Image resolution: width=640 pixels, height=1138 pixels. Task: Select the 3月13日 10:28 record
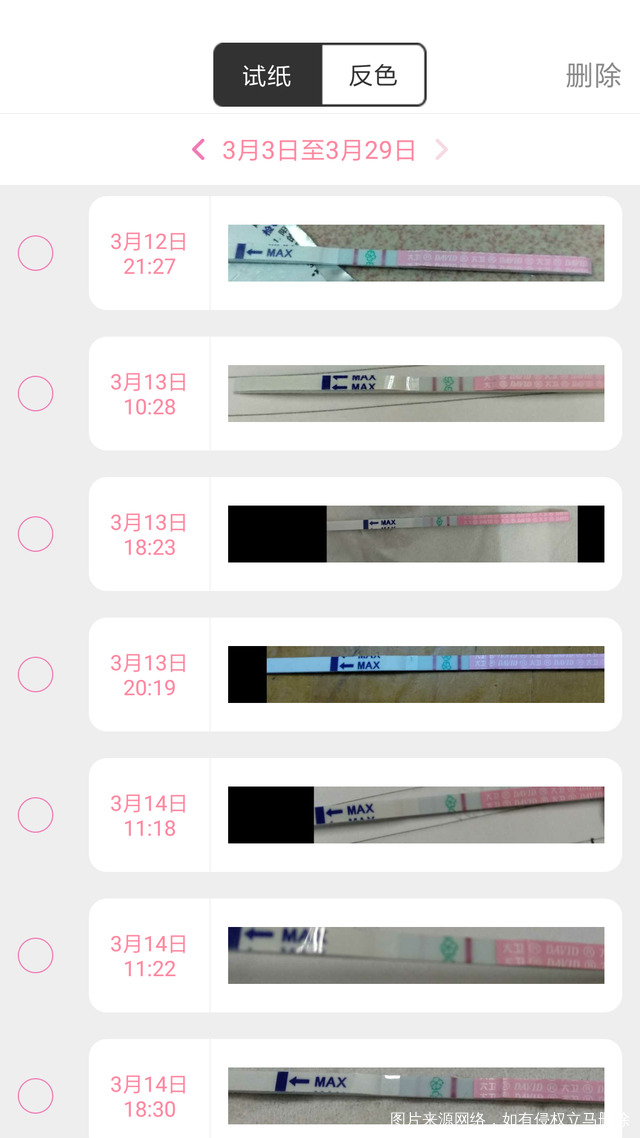[36, 394]
